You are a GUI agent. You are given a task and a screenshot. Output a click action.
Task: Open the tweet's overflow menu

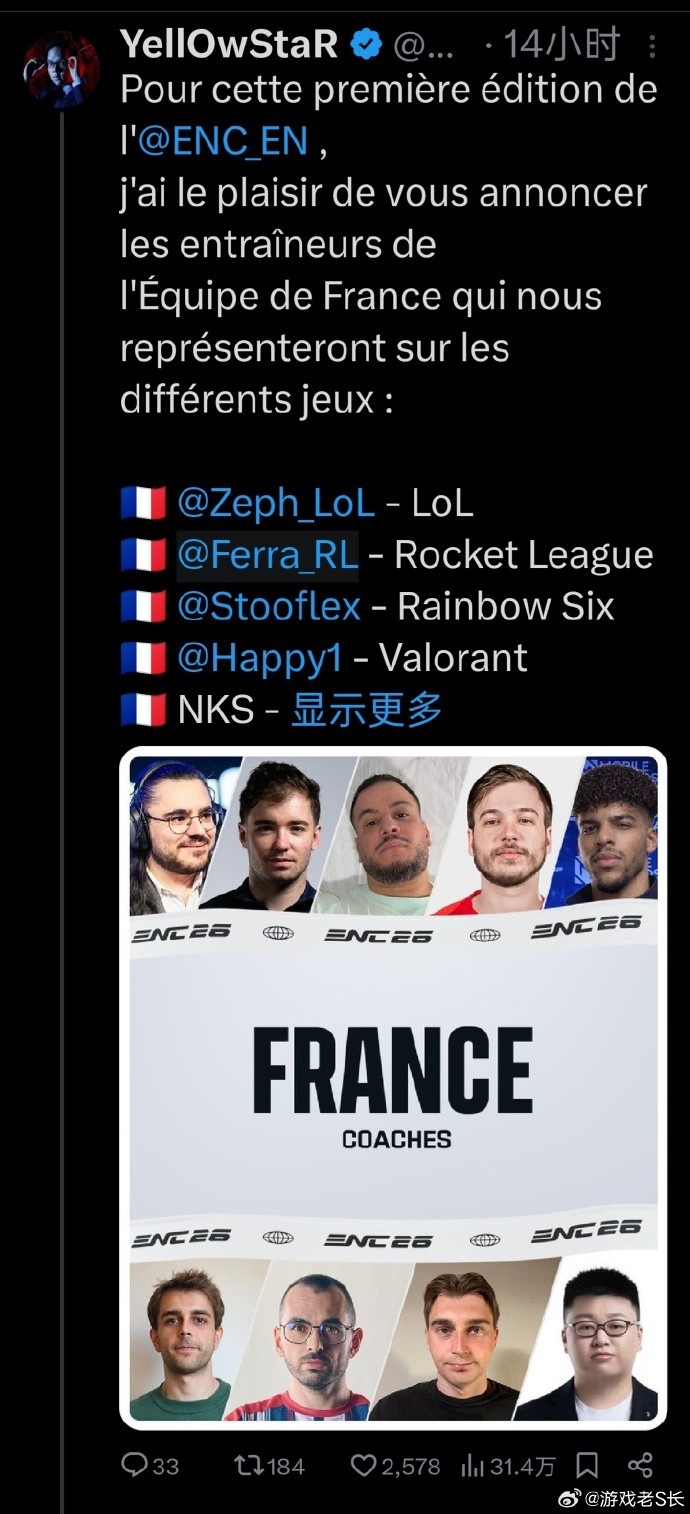[x=653, y=46]
